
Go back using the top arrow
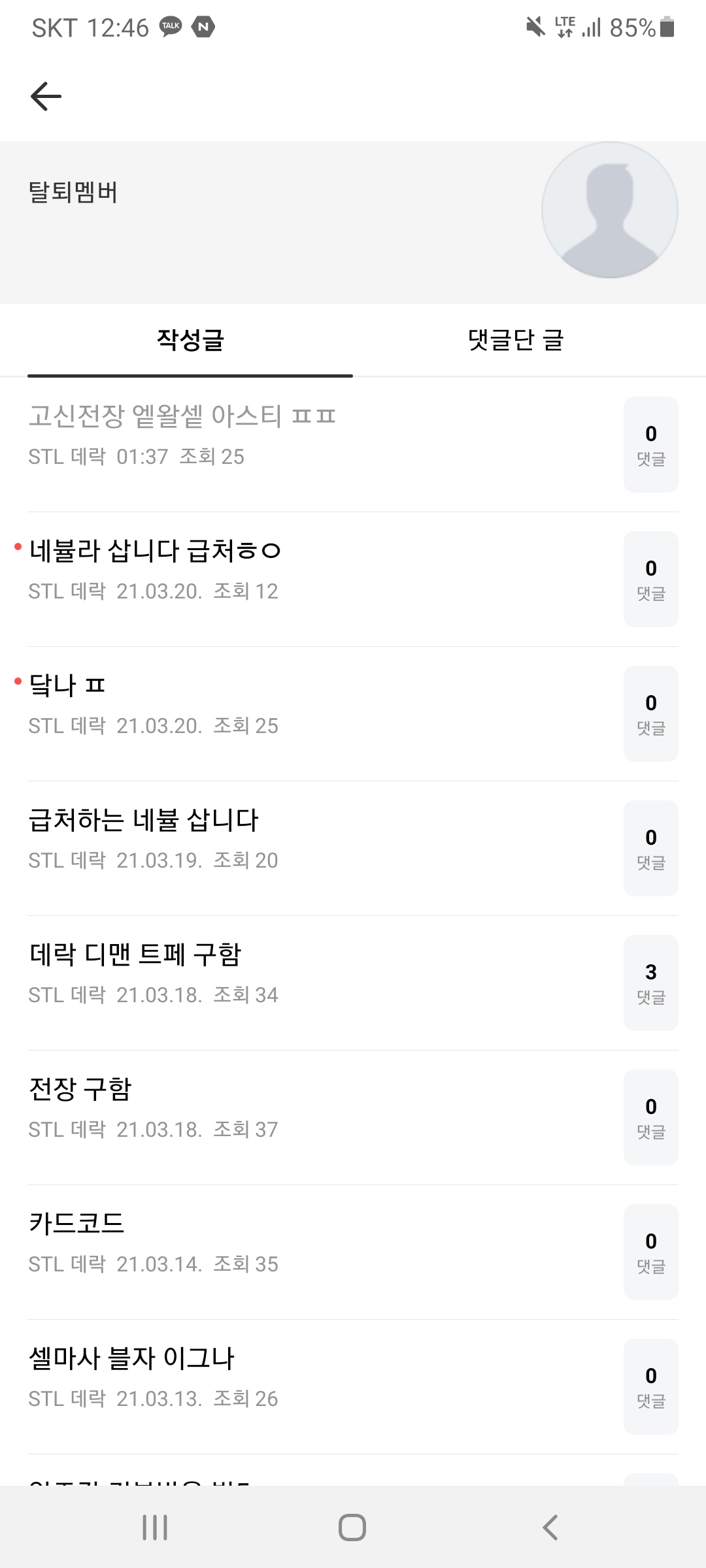[46, 97]
